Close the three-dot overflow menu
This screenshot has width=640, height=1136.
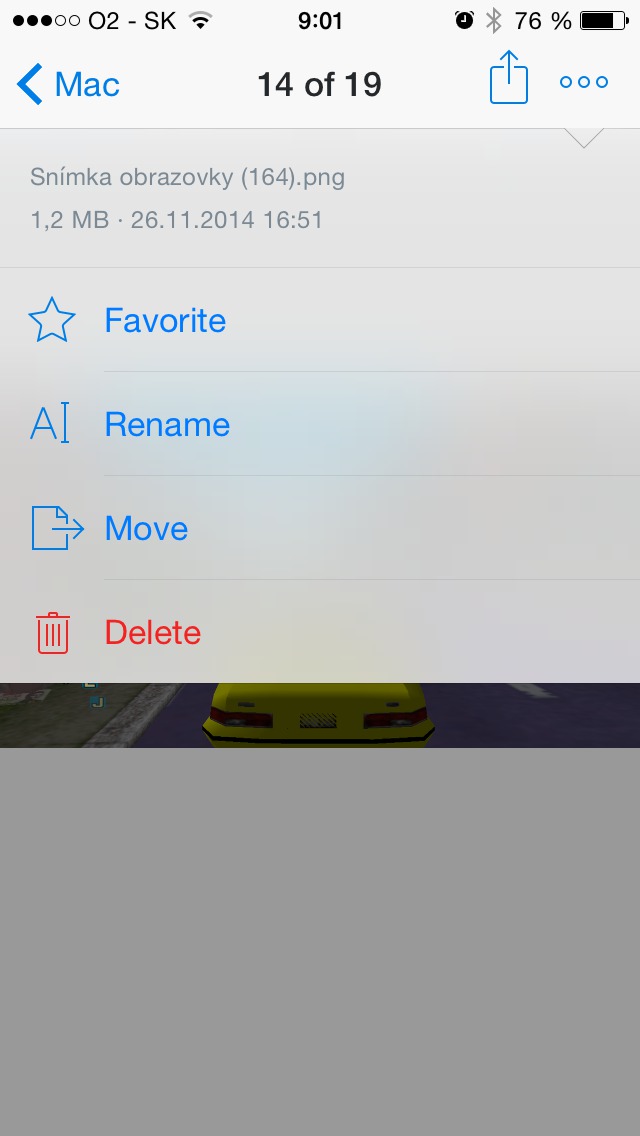pos(584,83)
